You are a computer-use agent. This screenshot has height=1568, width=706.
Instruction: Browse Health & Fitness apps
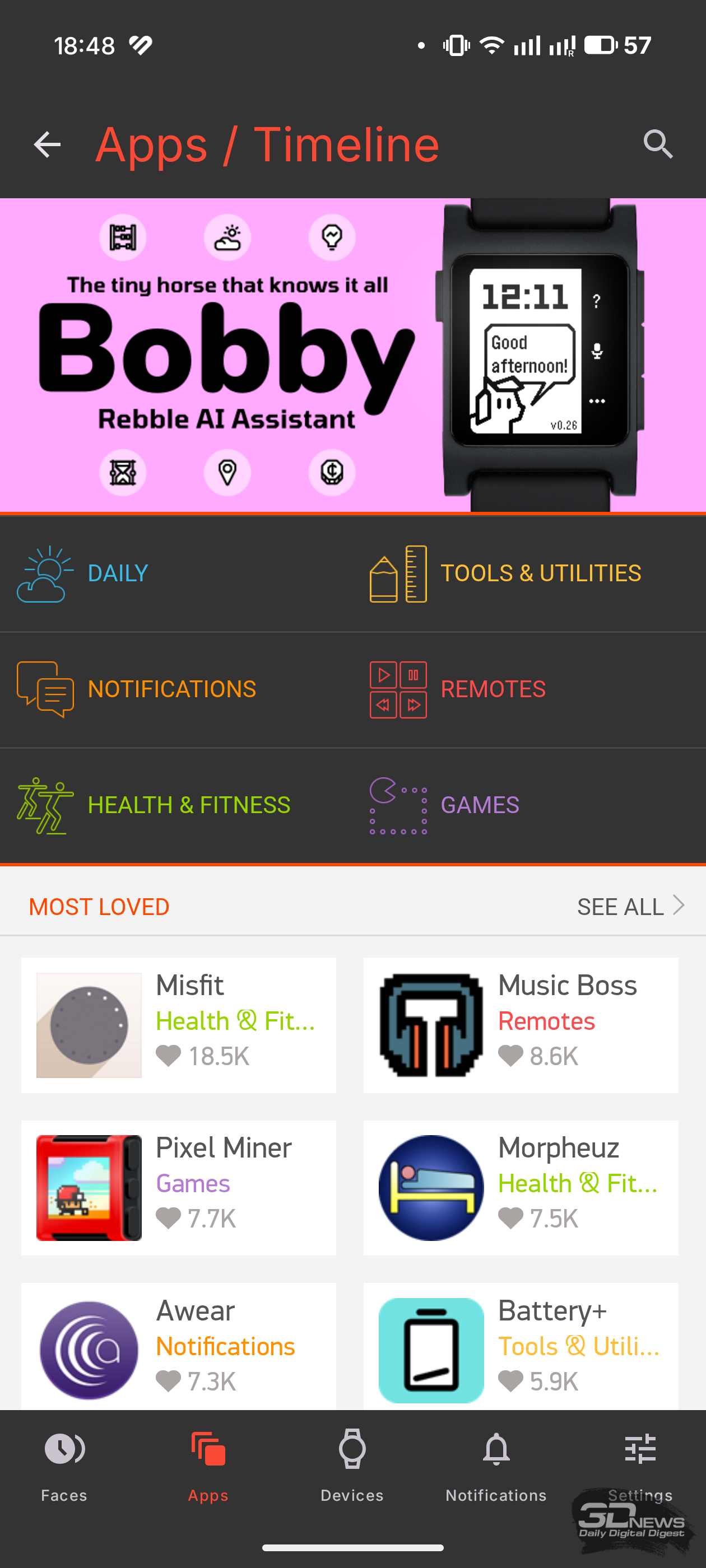coord(188,805)
